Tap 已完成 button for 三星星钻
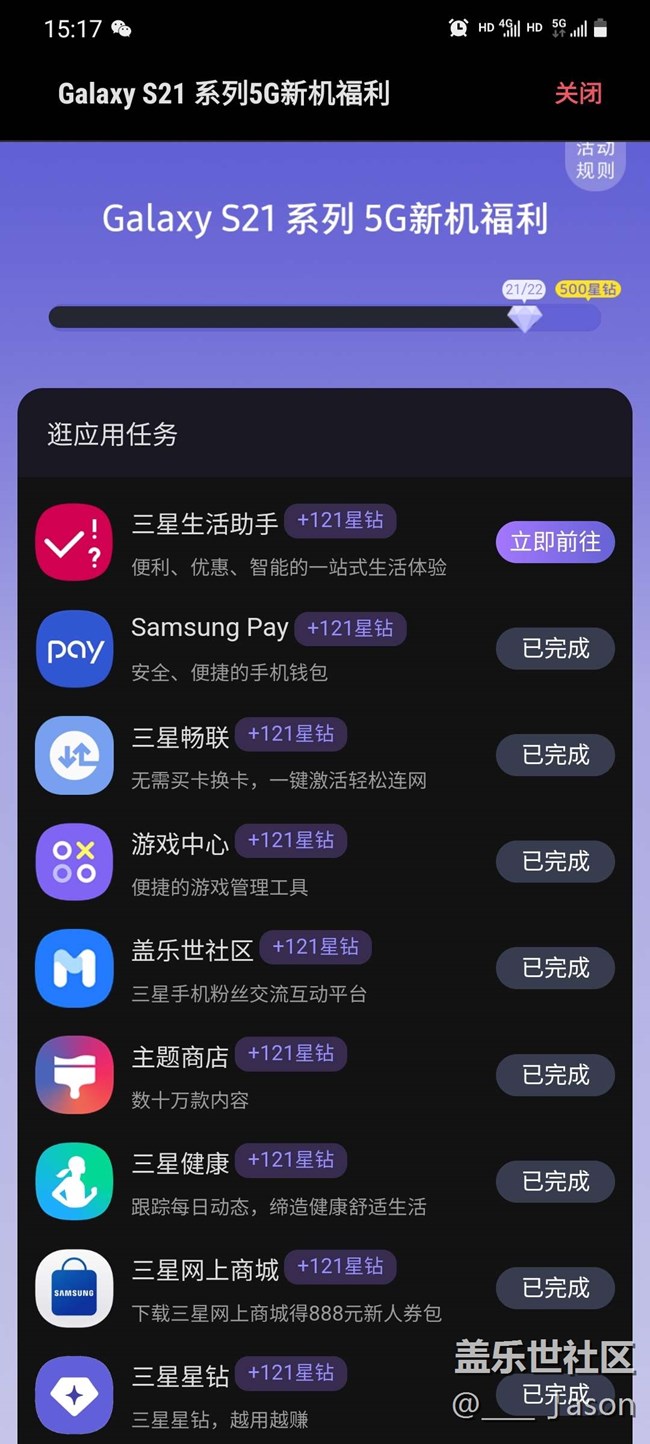650x1444 pixels. pyautogui.click(x=555, y=1394)
